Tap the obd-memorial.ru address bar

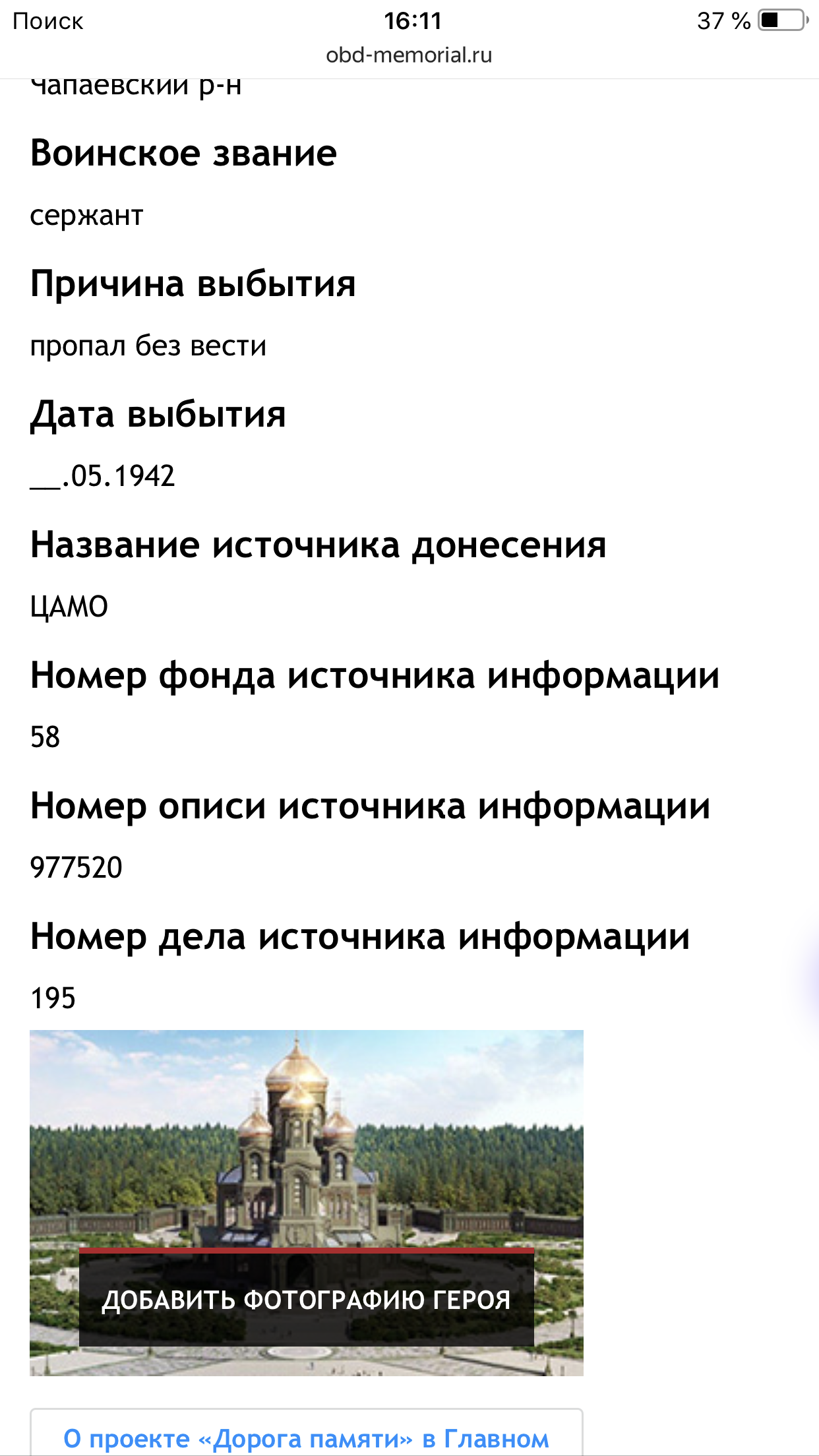pyautogui.click(x=409, y=55)
